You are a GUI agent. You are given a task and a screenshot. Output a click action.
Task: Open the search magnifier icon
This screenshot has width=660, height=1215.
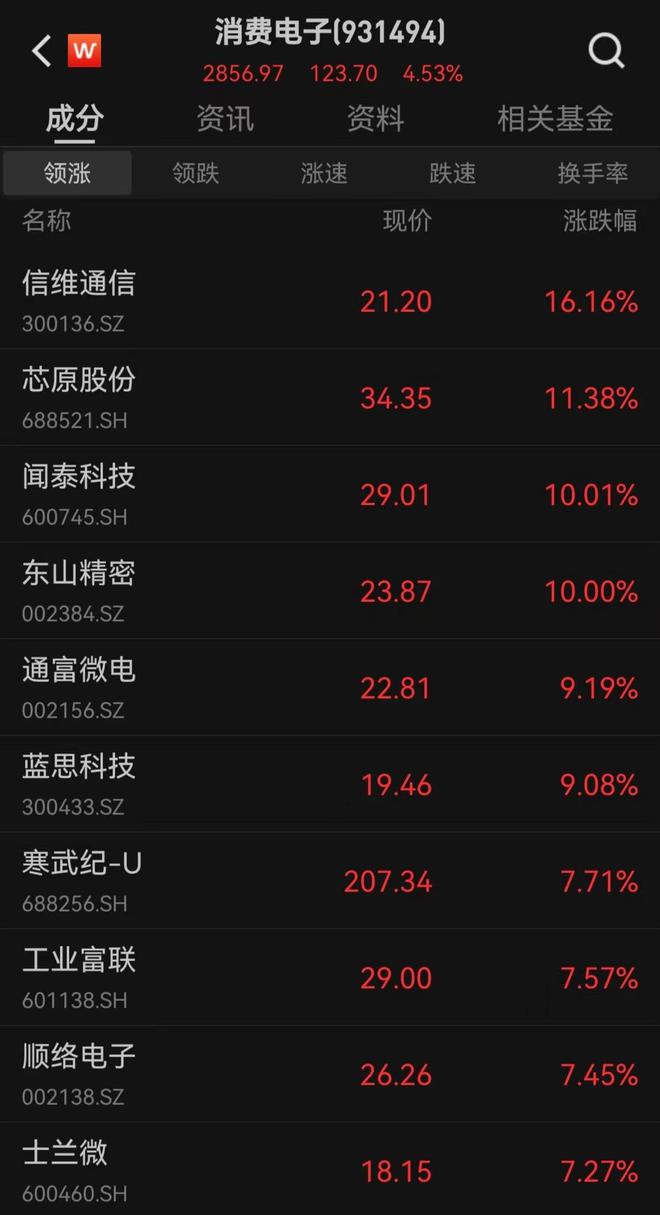606,50
